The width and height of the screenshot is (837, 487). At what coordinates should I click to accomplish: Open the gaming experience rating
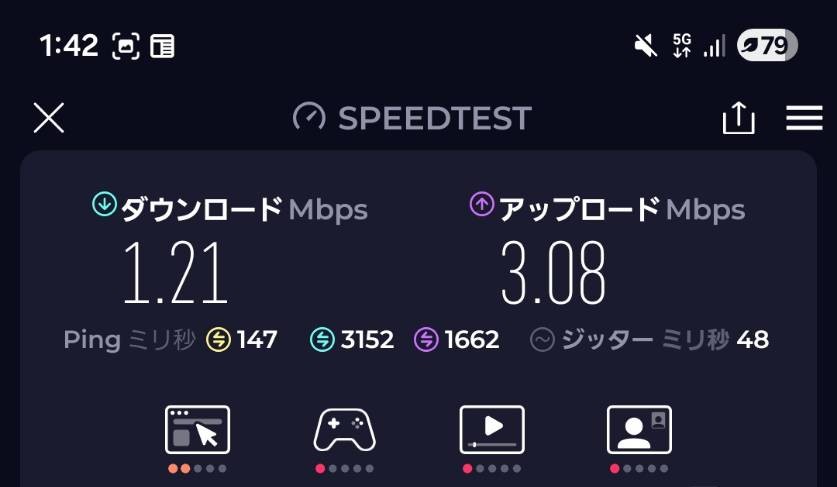pyautogui.click(x=345, y=431)
